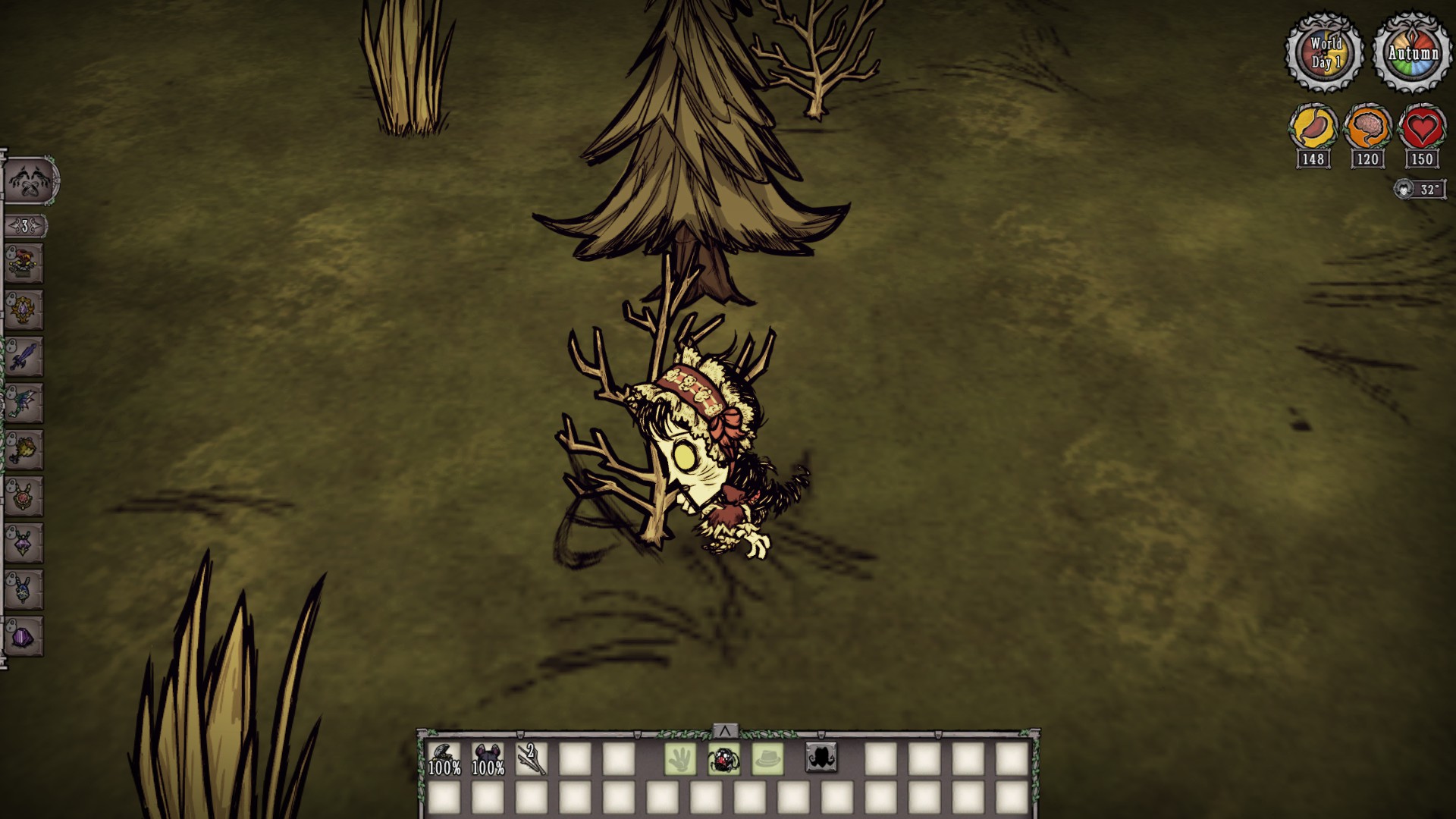
Task: Tap the evergreen tree above the character
Action: [x=691, y=152]
